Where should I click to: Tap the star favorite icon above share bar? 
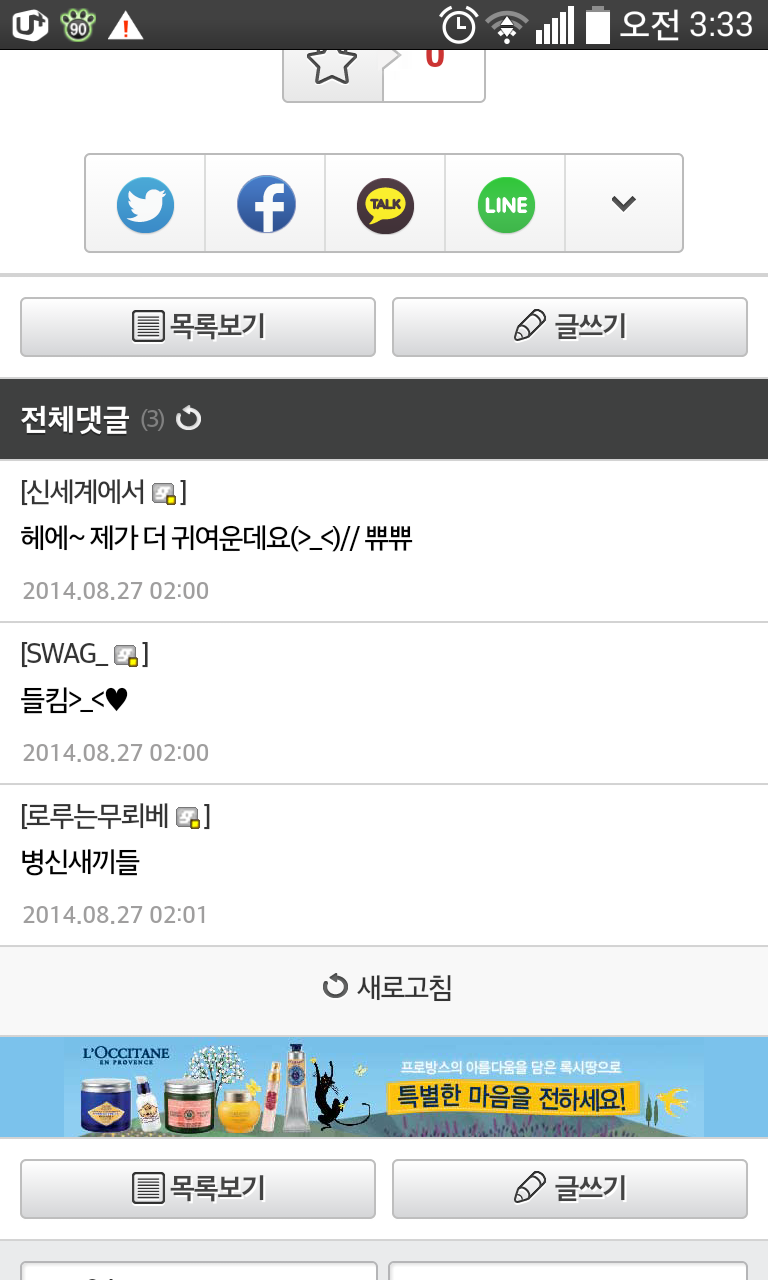point(334,62)
